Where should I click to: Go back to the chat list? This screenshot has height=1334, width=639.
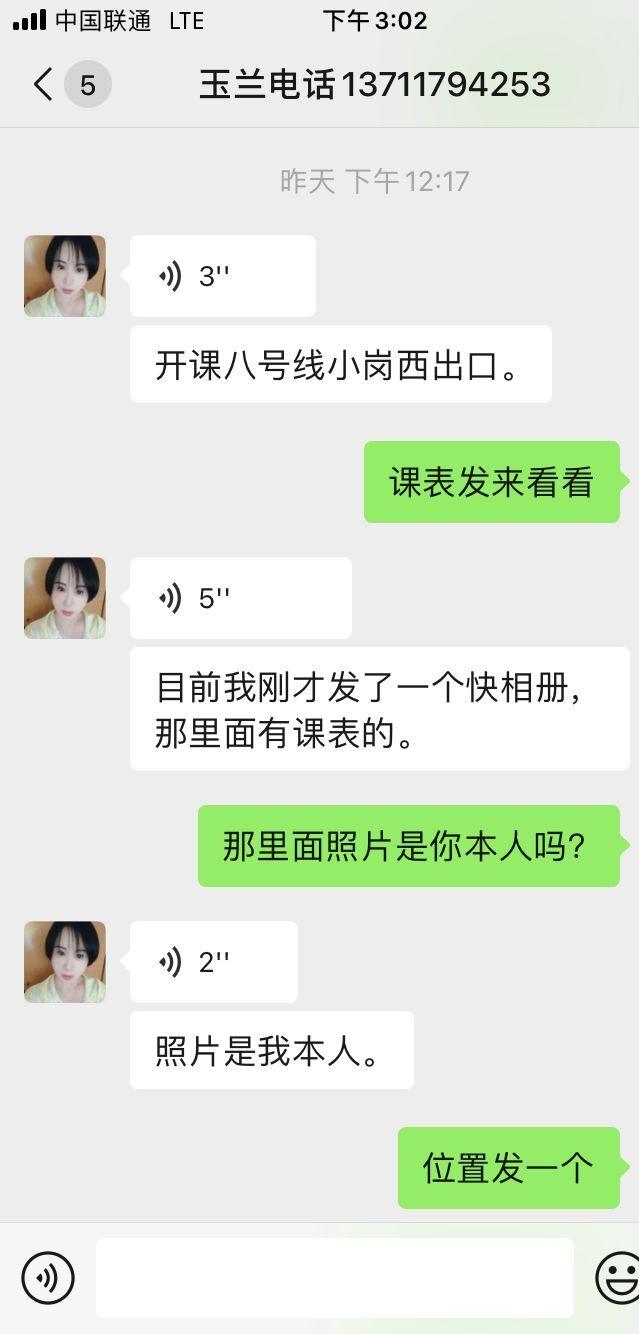click(x=43, y=85)
